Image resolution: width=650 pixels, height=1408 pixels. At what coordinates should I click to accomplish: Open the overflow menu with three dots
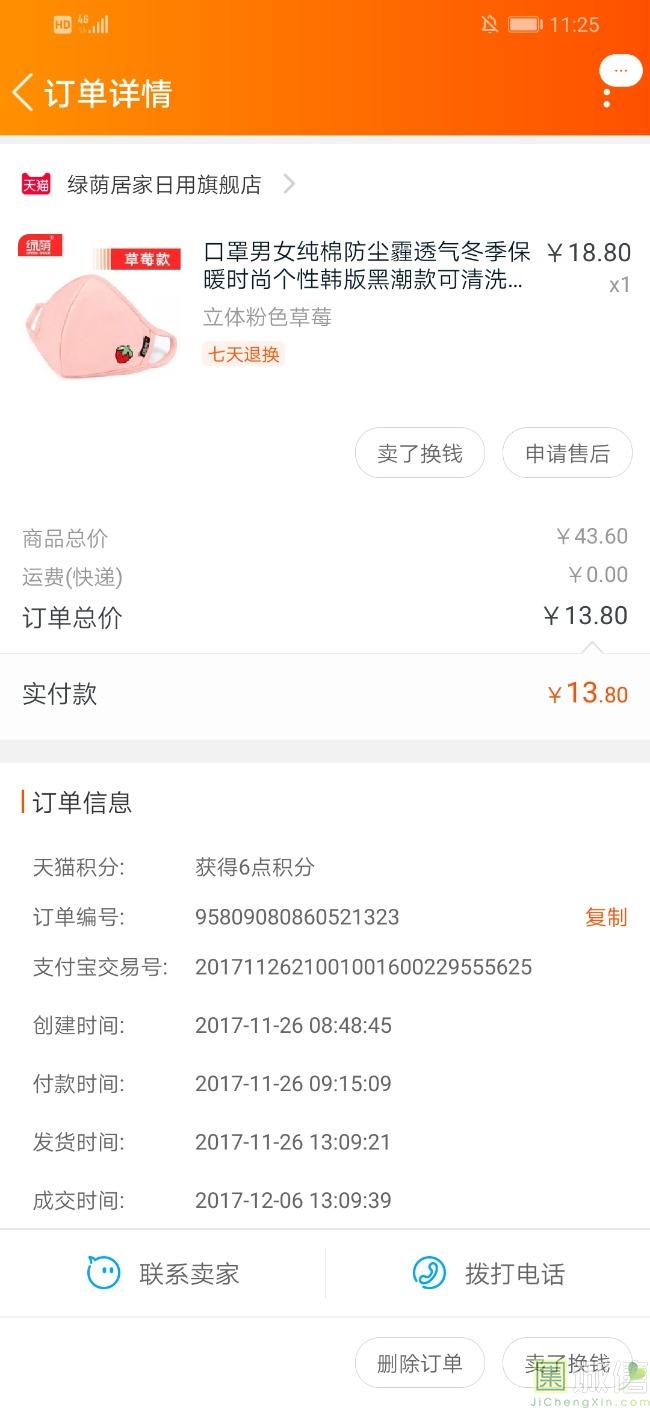point(607,97)
